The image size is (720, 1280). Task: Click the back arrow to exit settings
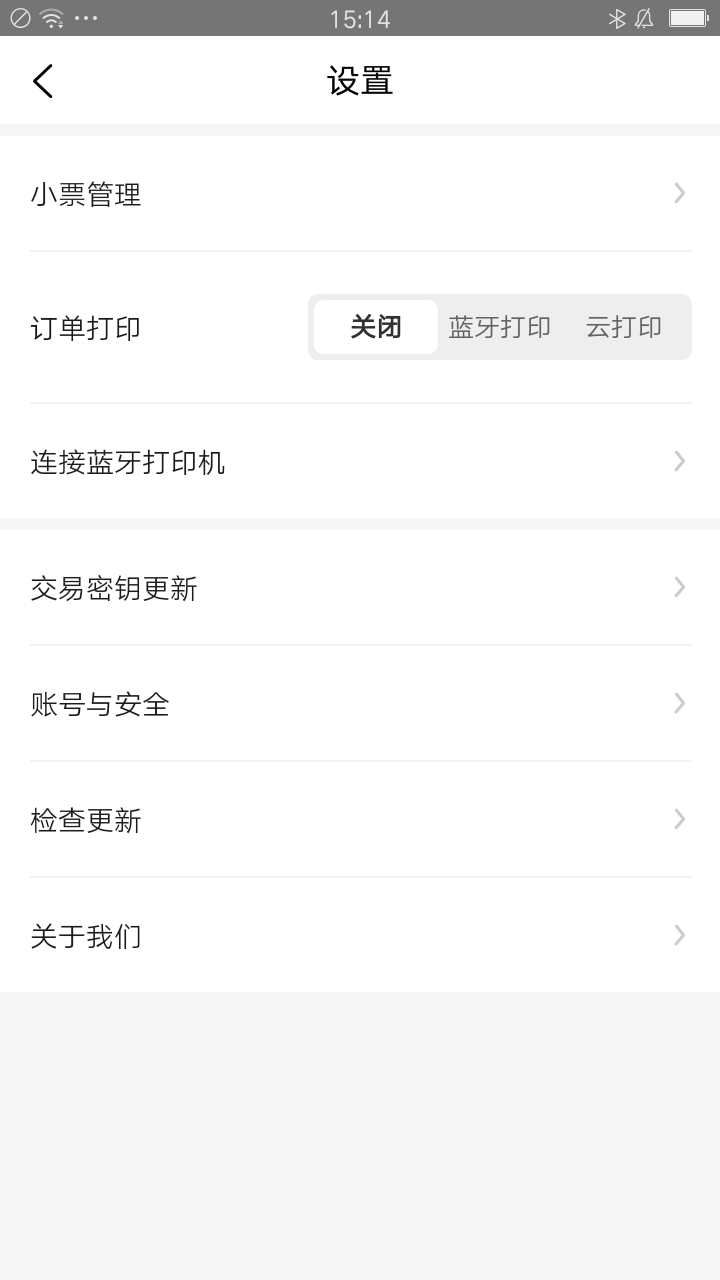click(42, 80)
